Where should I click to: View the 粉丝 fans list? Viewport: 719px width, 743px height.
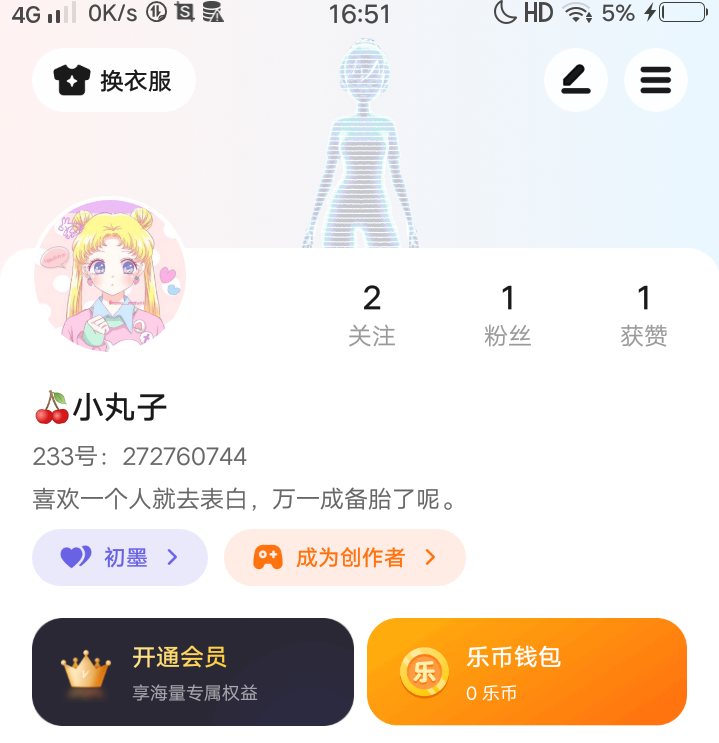tap(507, 314)
